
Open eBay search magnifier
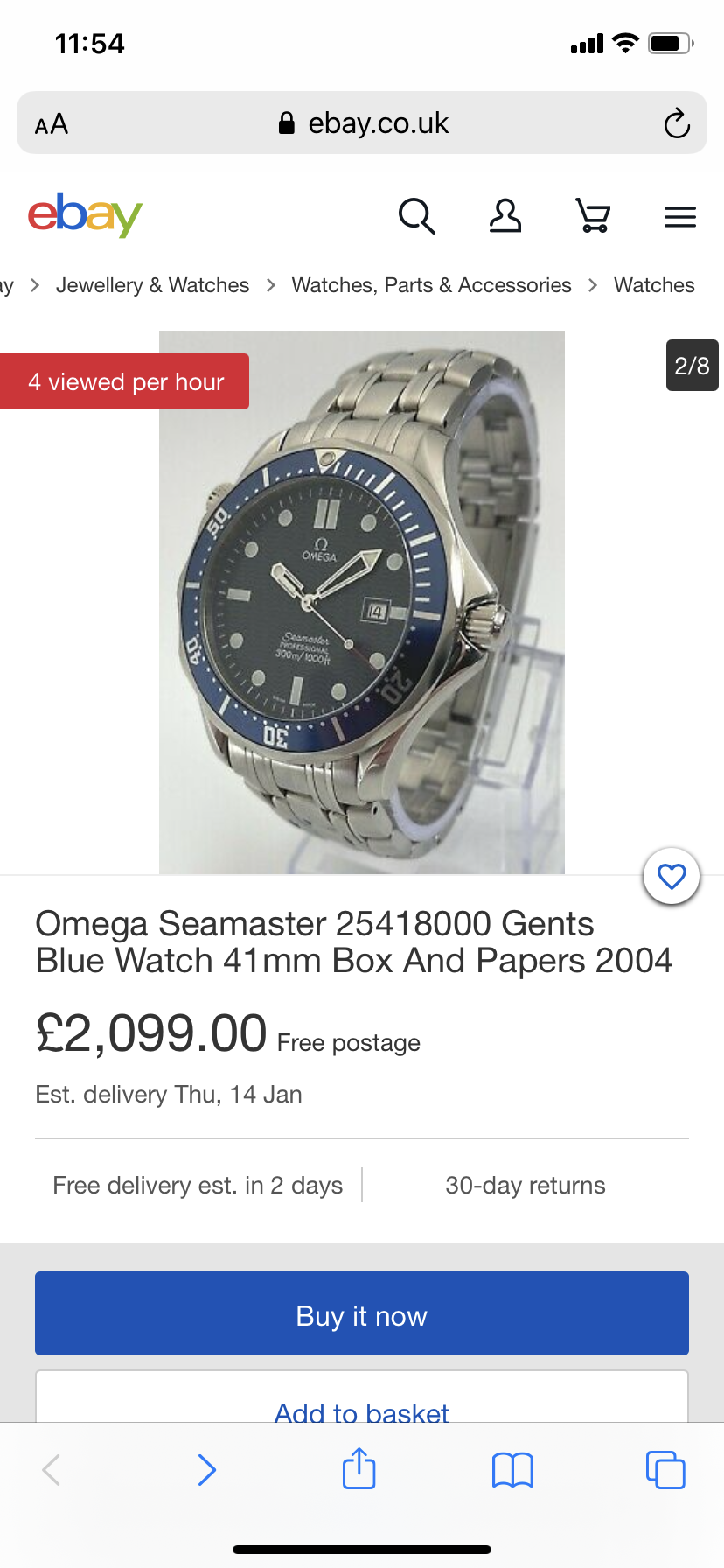tap(416, 216)
